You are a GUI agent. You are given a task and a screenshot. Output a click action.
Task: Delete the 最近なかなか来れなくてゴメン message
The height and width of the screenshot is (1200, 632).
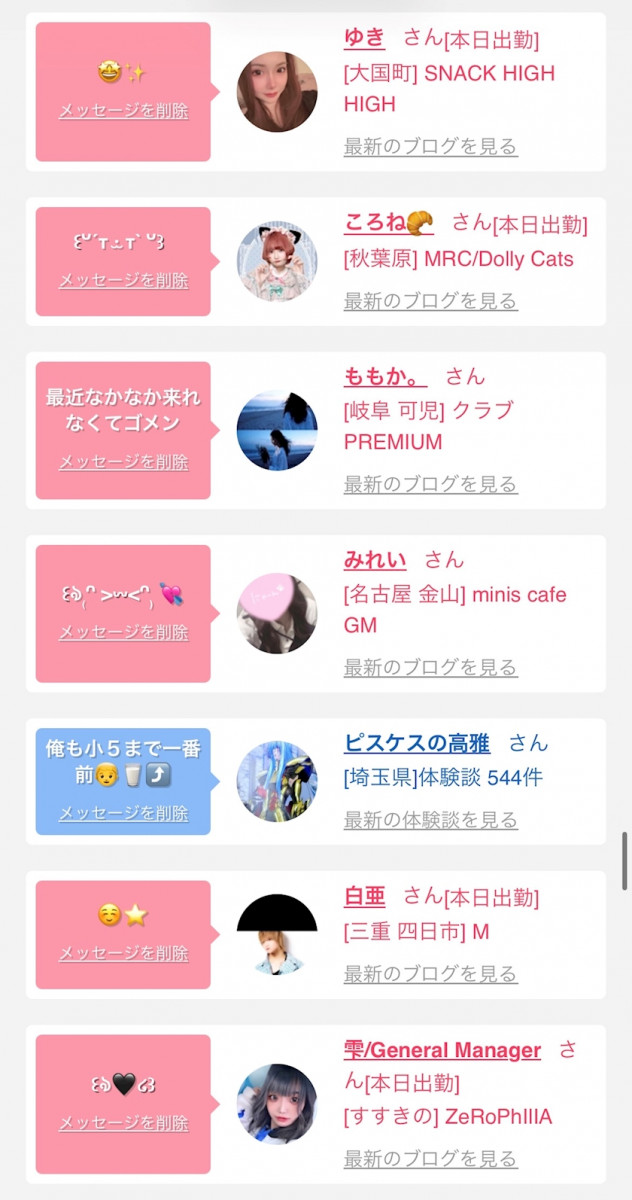pos(123,462)
